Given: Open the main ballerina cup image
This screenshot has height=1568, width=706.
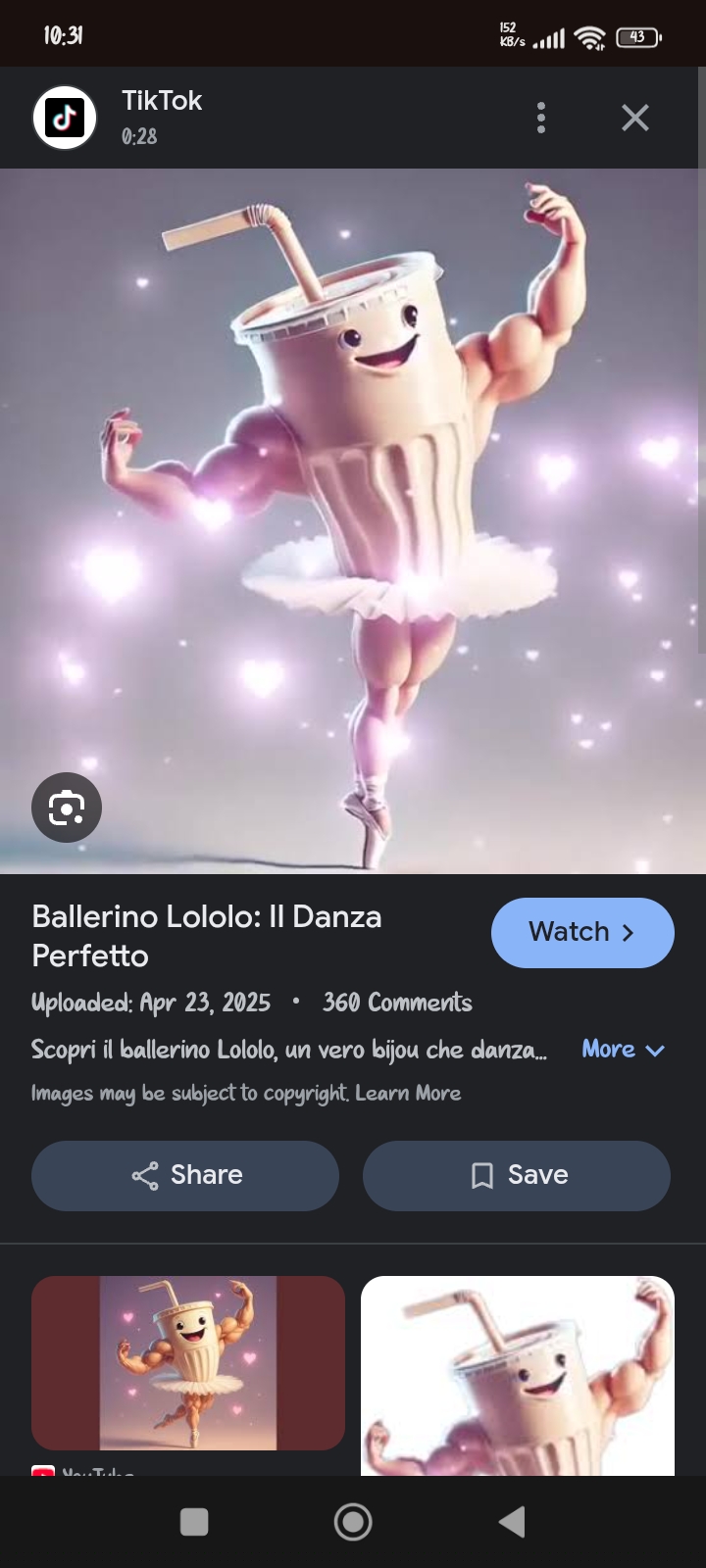Looking at the screenshot, I should point(353,519).
